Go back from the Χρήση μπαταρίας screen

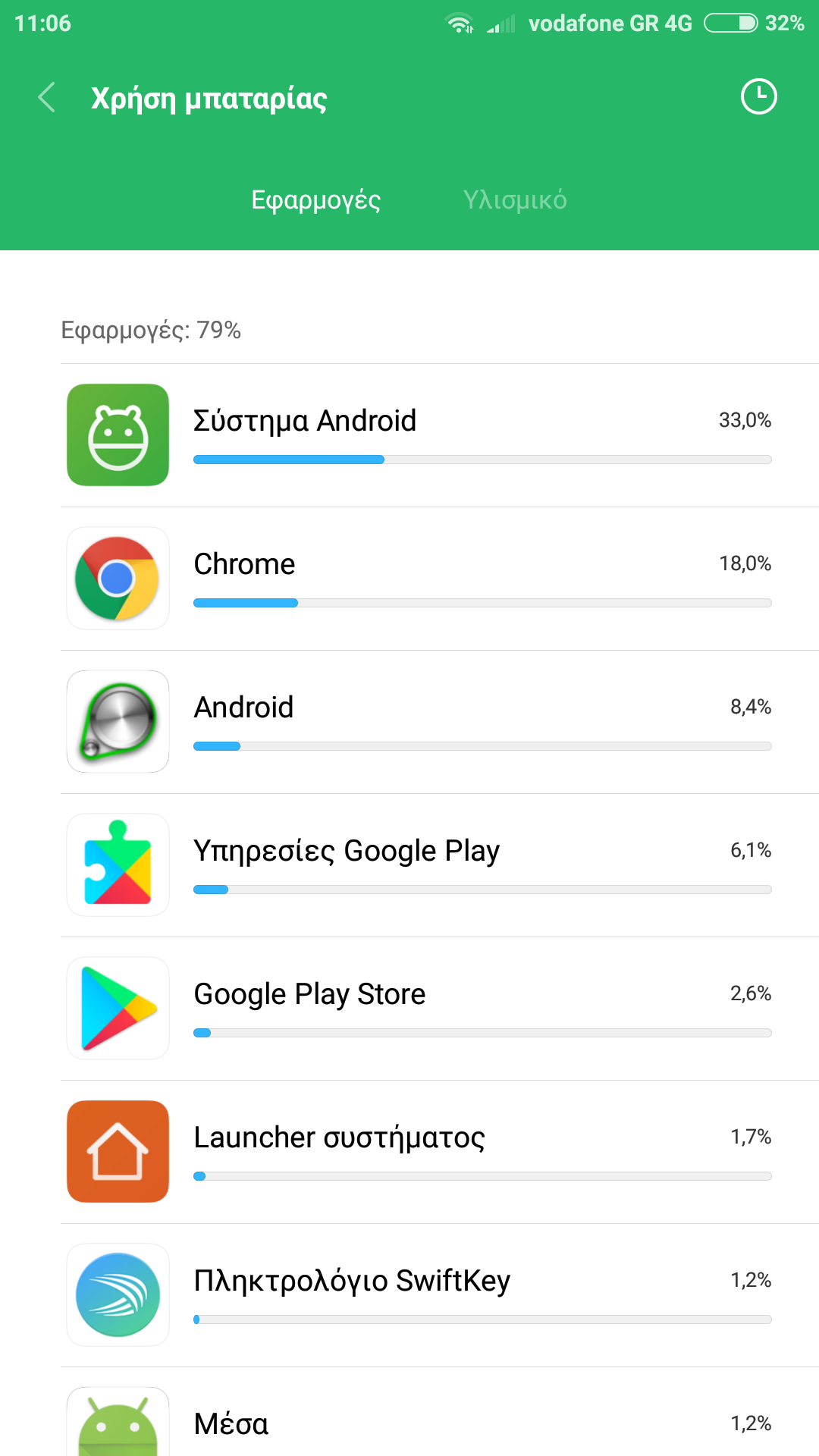coord(47,98)
